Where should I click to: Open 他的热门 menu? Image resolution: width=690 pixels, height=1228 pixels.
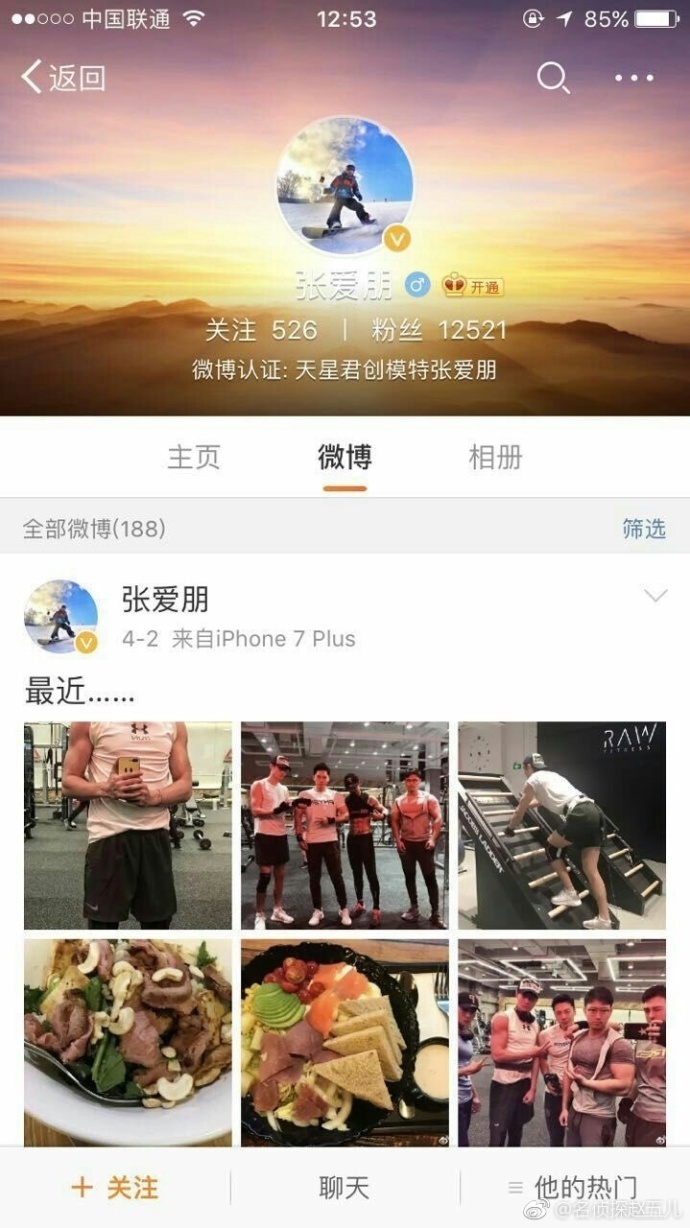[574, 1187]
